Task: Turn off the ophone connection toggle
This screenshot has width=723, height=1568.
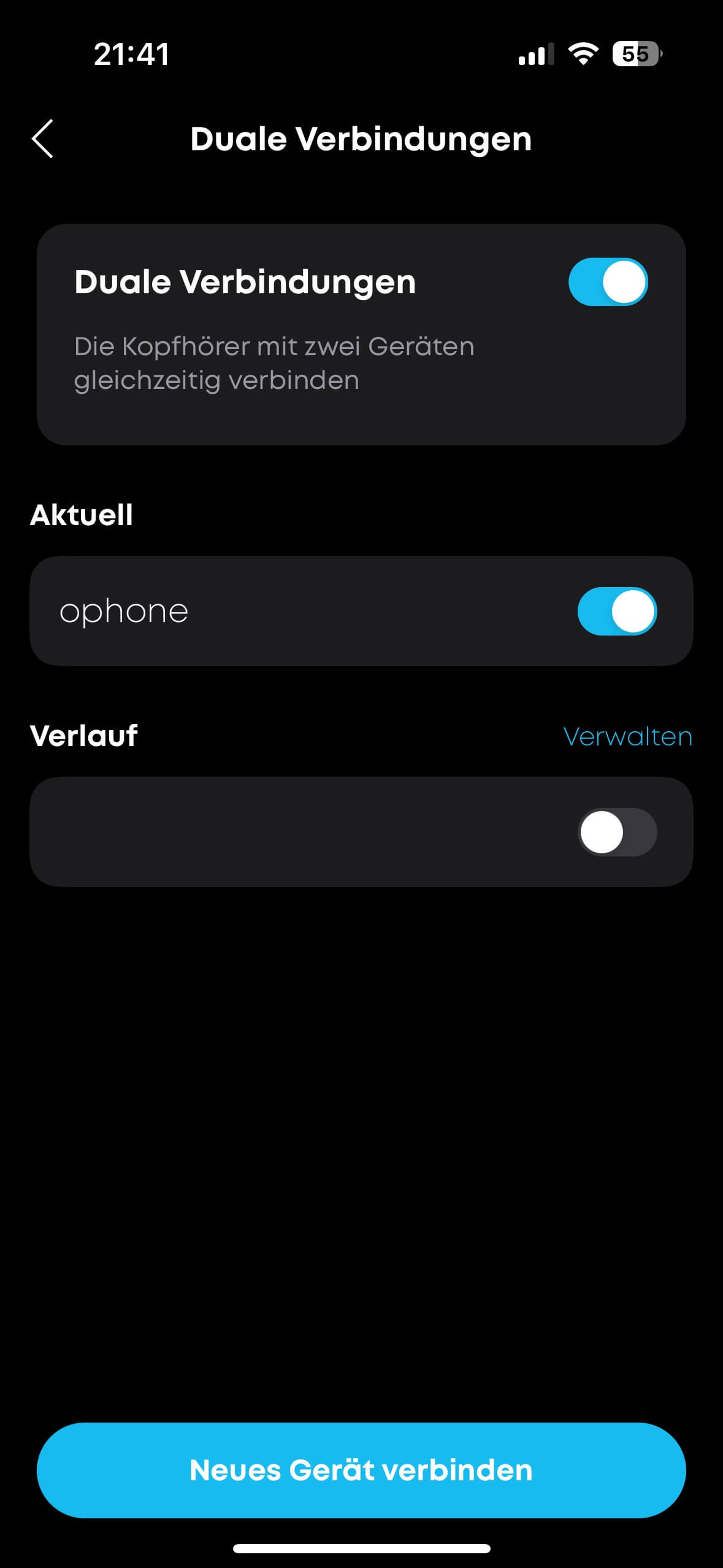Action: [616, 611]
